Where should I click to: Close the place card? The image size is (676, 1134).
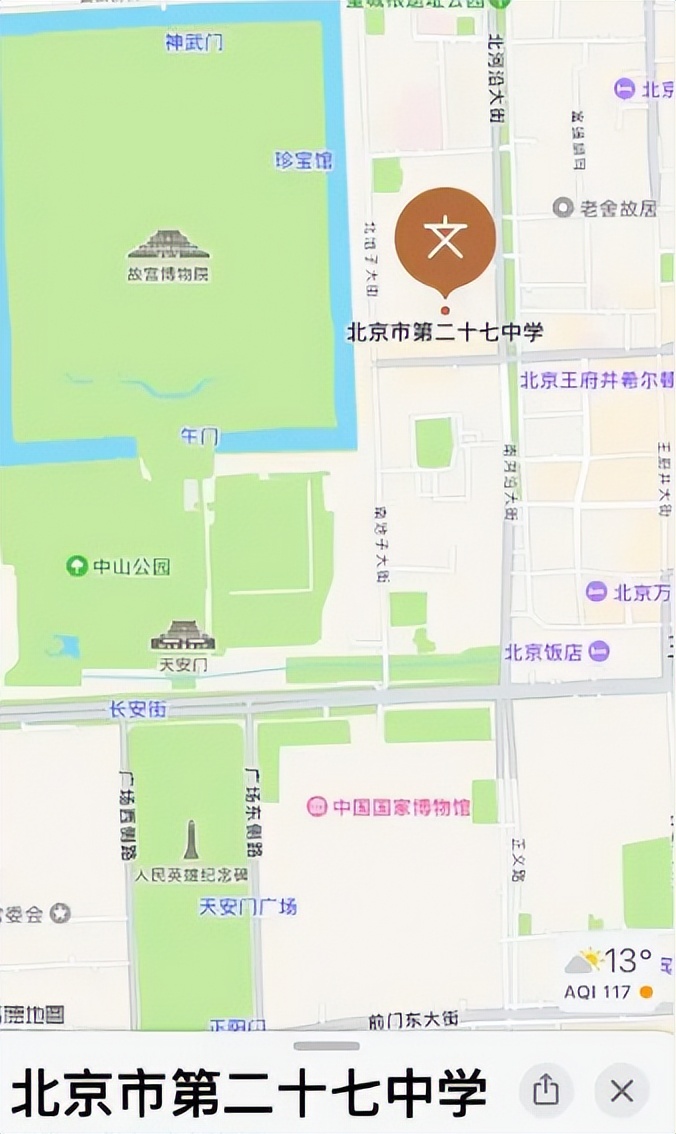pyautogui.click(x=622, y=1090)
